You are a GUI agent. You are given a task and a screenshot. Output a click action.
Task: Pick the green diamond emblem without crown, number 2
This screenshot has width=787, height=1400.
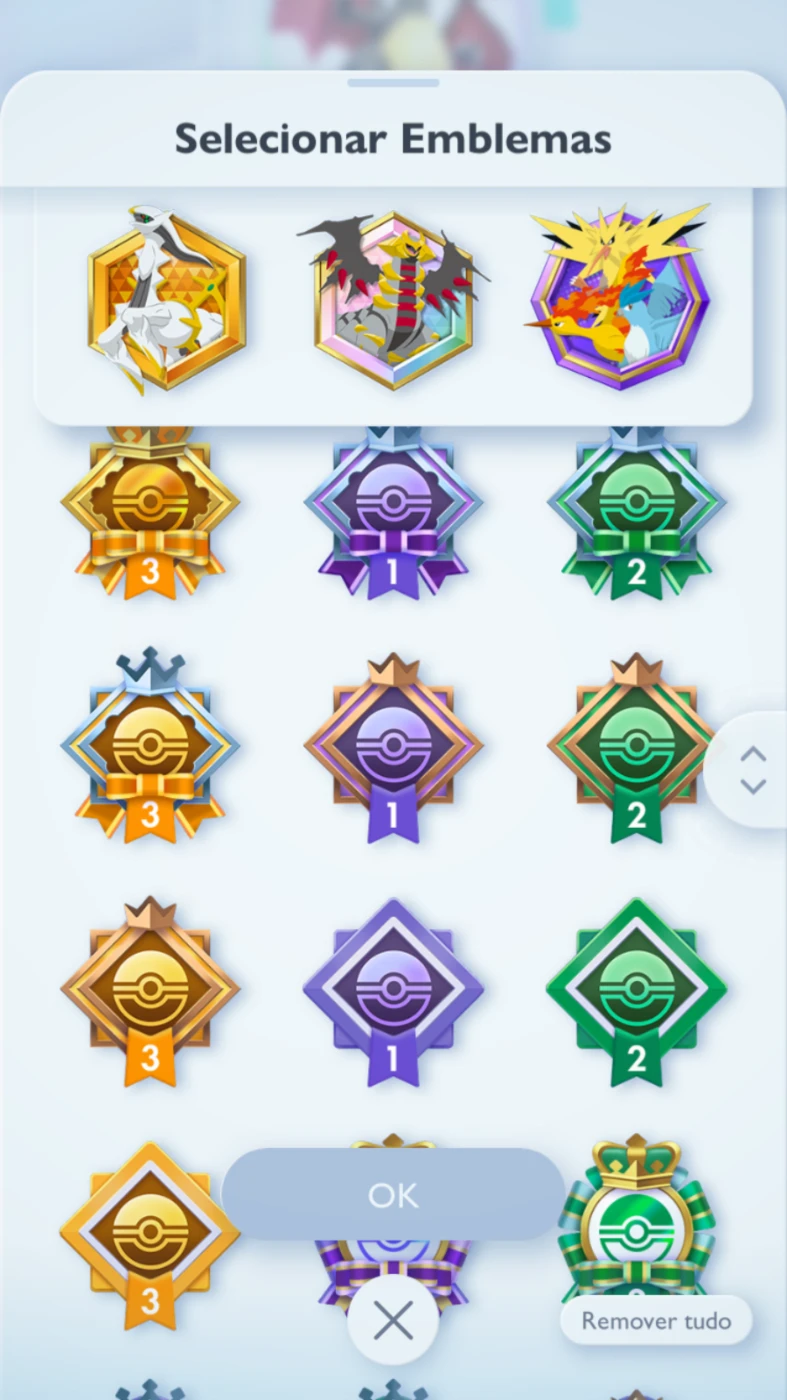tap(636, 992)
